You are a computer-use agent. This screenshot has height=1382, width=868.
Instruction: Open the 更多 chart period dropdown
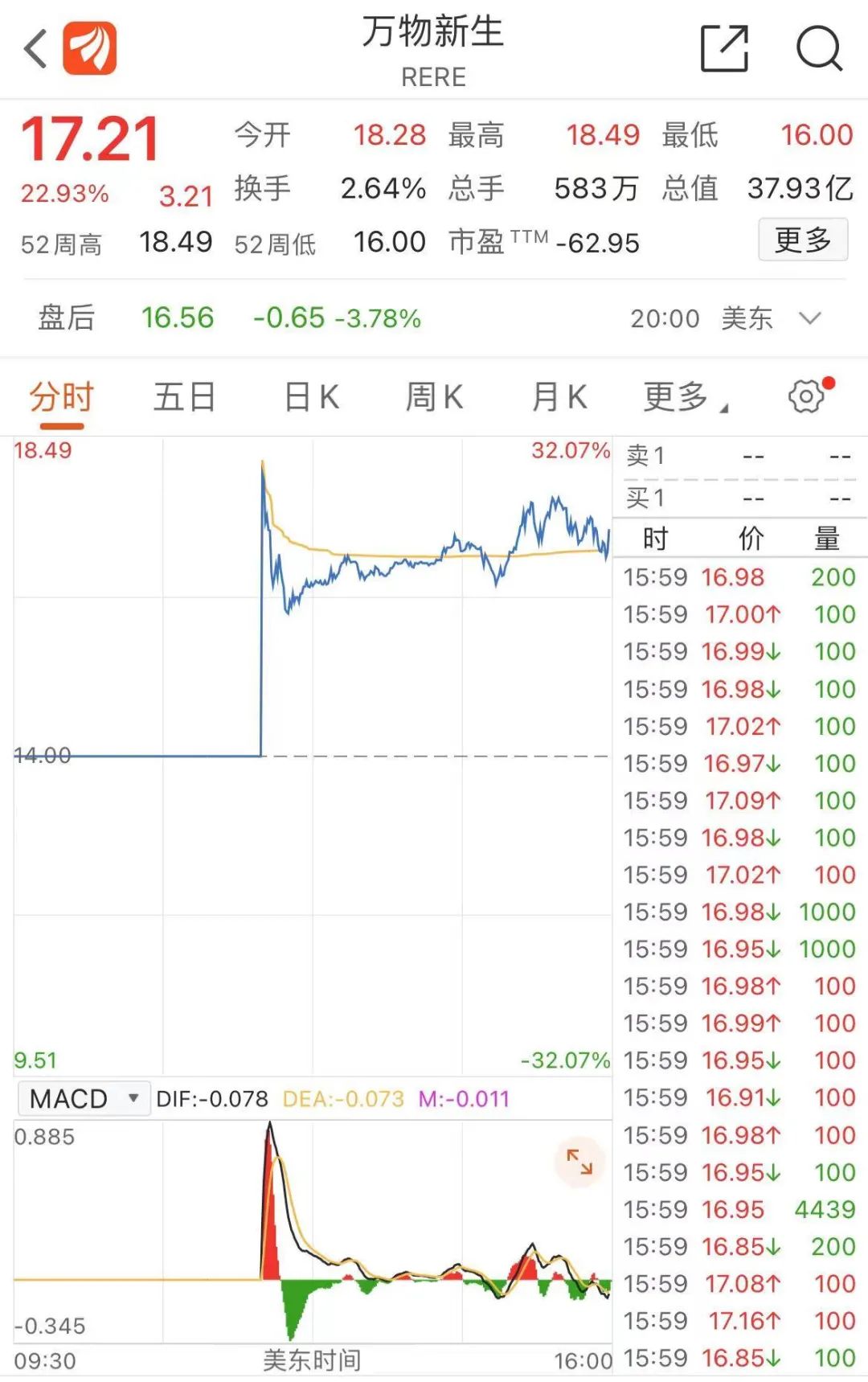683,397
